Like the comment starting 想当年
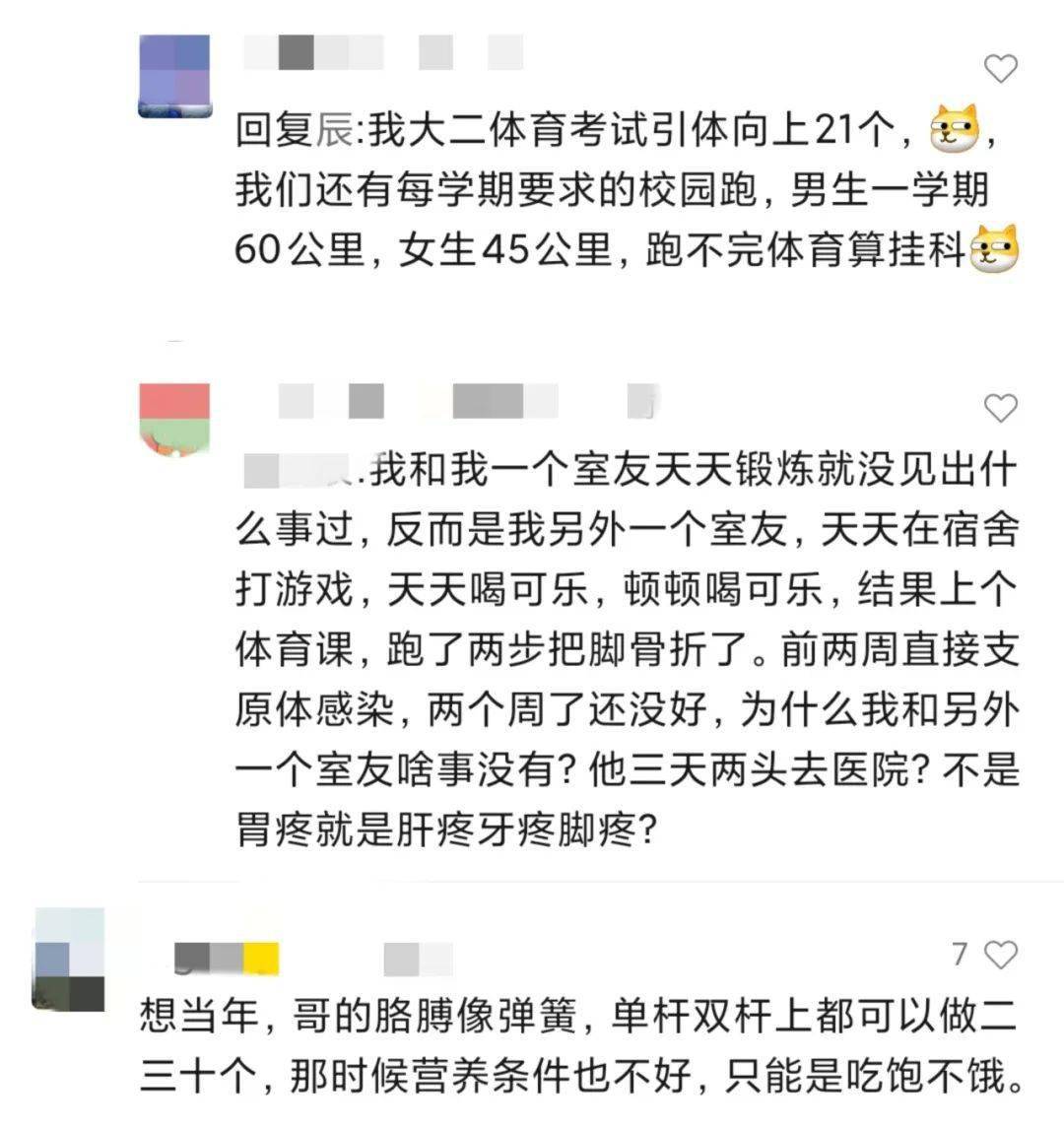This screenshot has height=1129, width=1064. coord(1001,954)
